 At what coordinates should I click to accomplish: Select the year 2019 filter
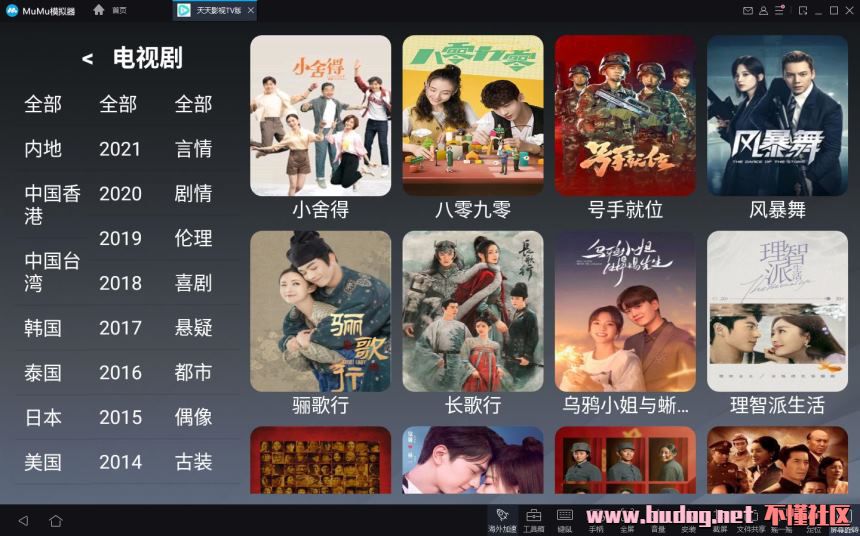point(120,238)
